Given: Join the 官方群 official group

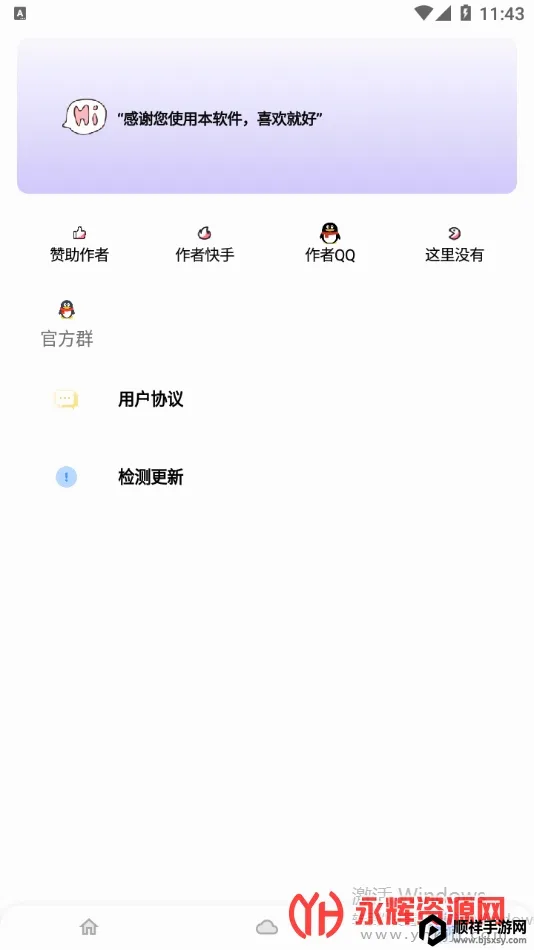Looking at the screenshot, I should (x=67, y=324).
